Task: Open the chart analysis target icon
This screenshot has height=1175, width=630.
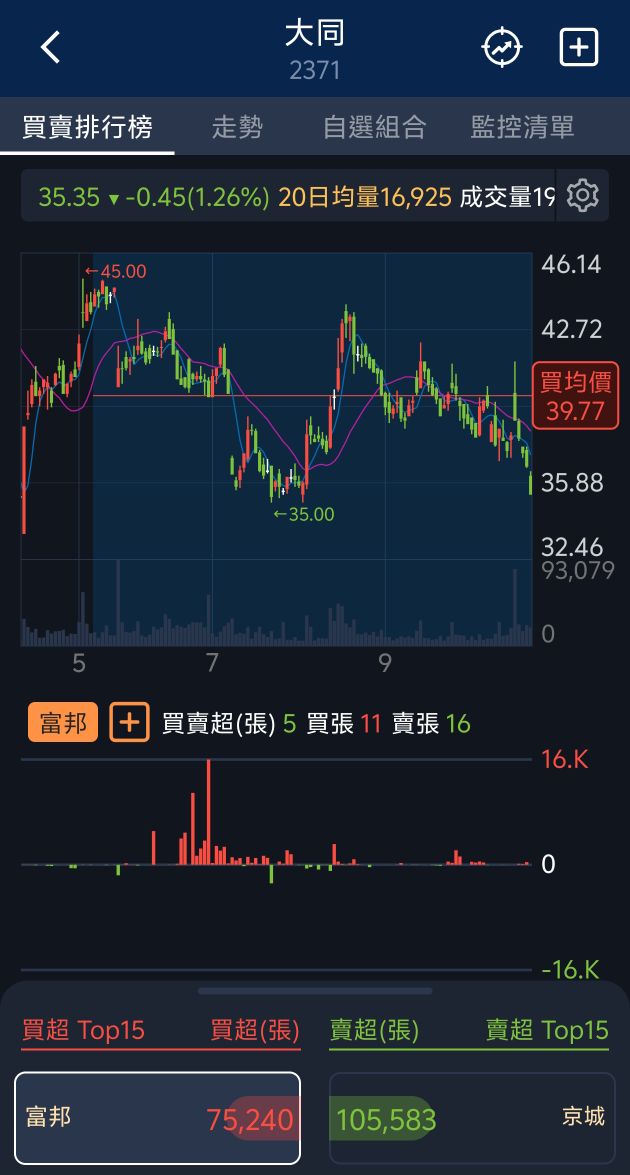Action: click(x=502, y=47)
